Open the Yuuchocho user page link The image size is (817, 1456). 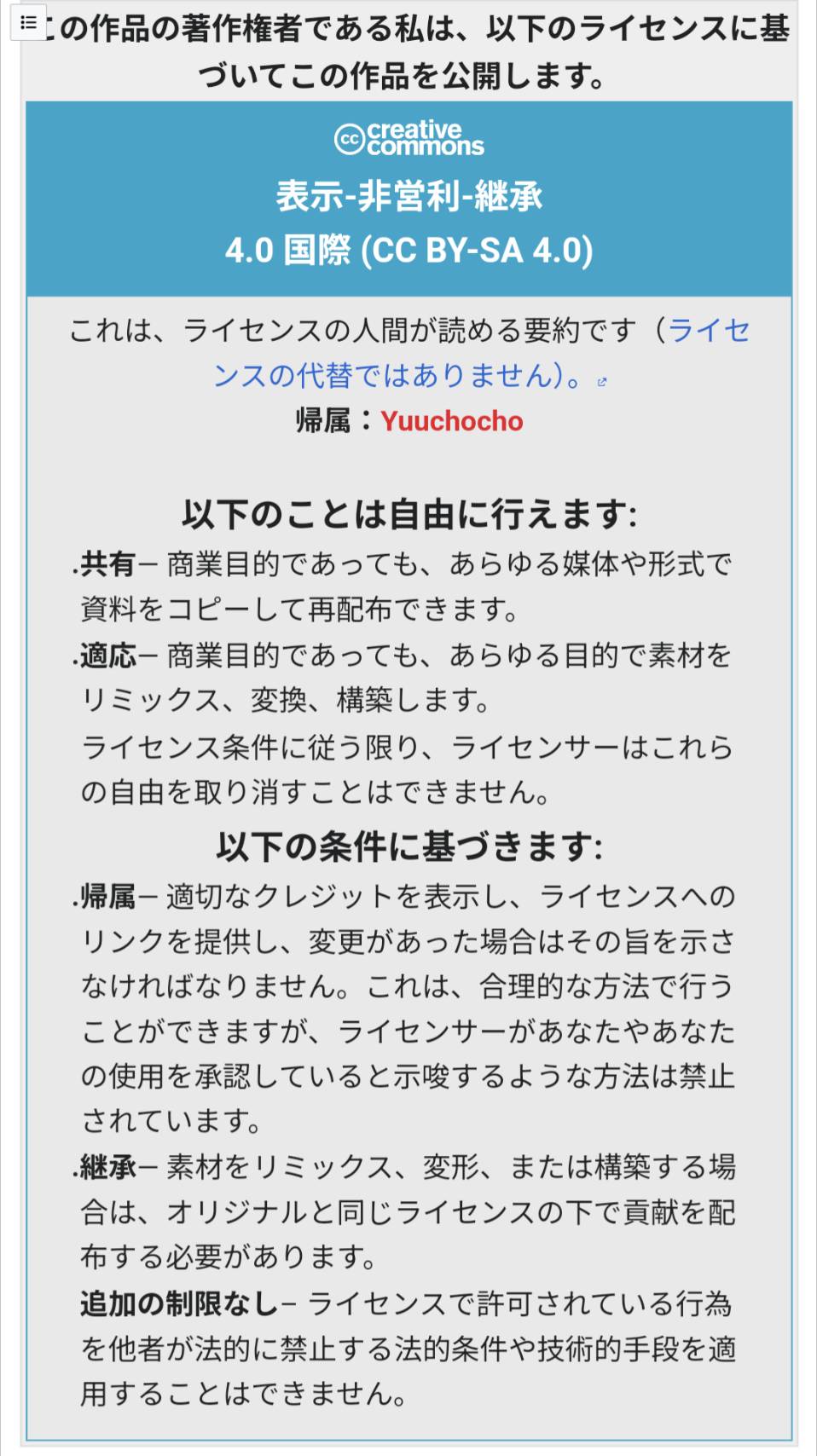point(451,421)
